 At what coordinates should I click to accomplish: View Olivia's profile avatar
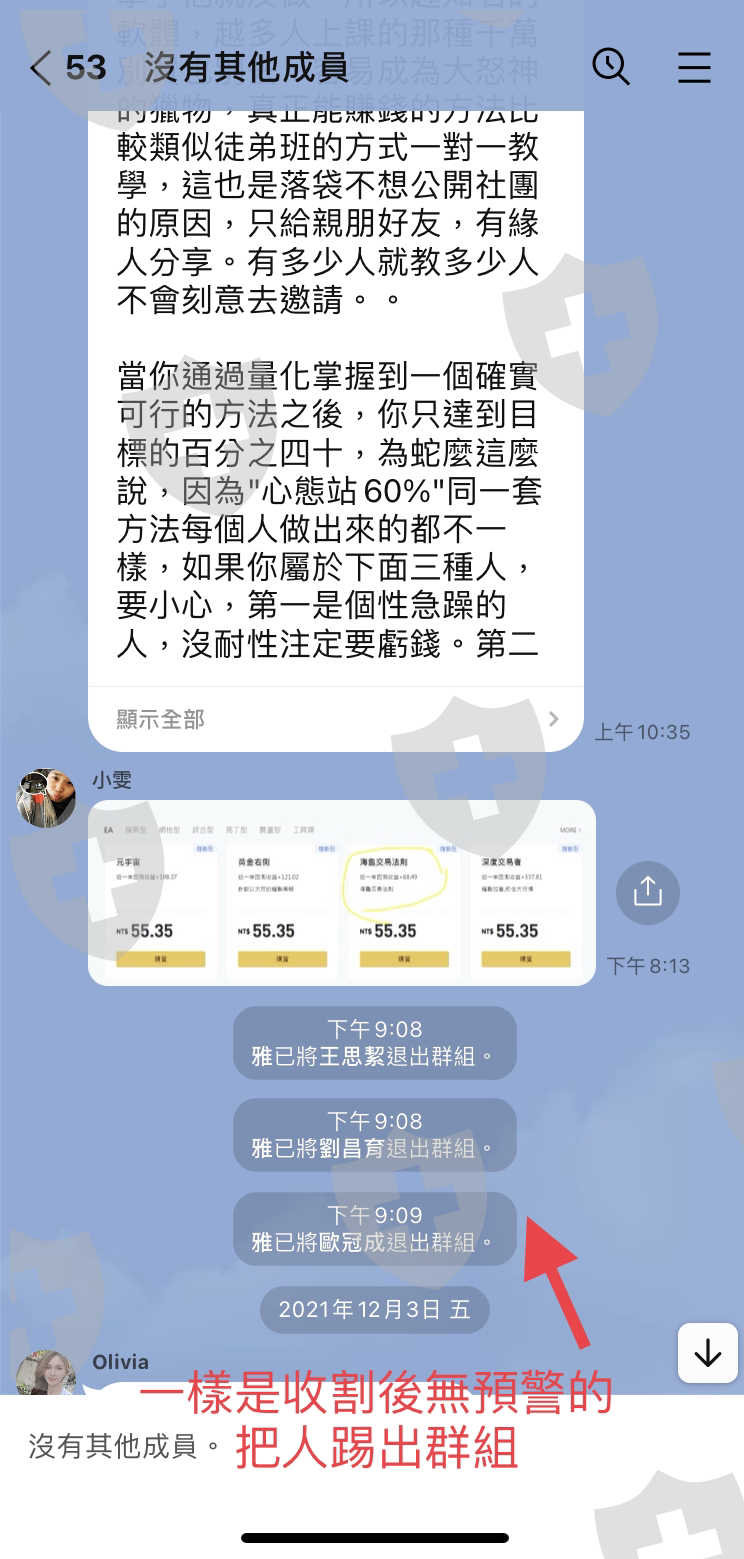coord(45,1373)
